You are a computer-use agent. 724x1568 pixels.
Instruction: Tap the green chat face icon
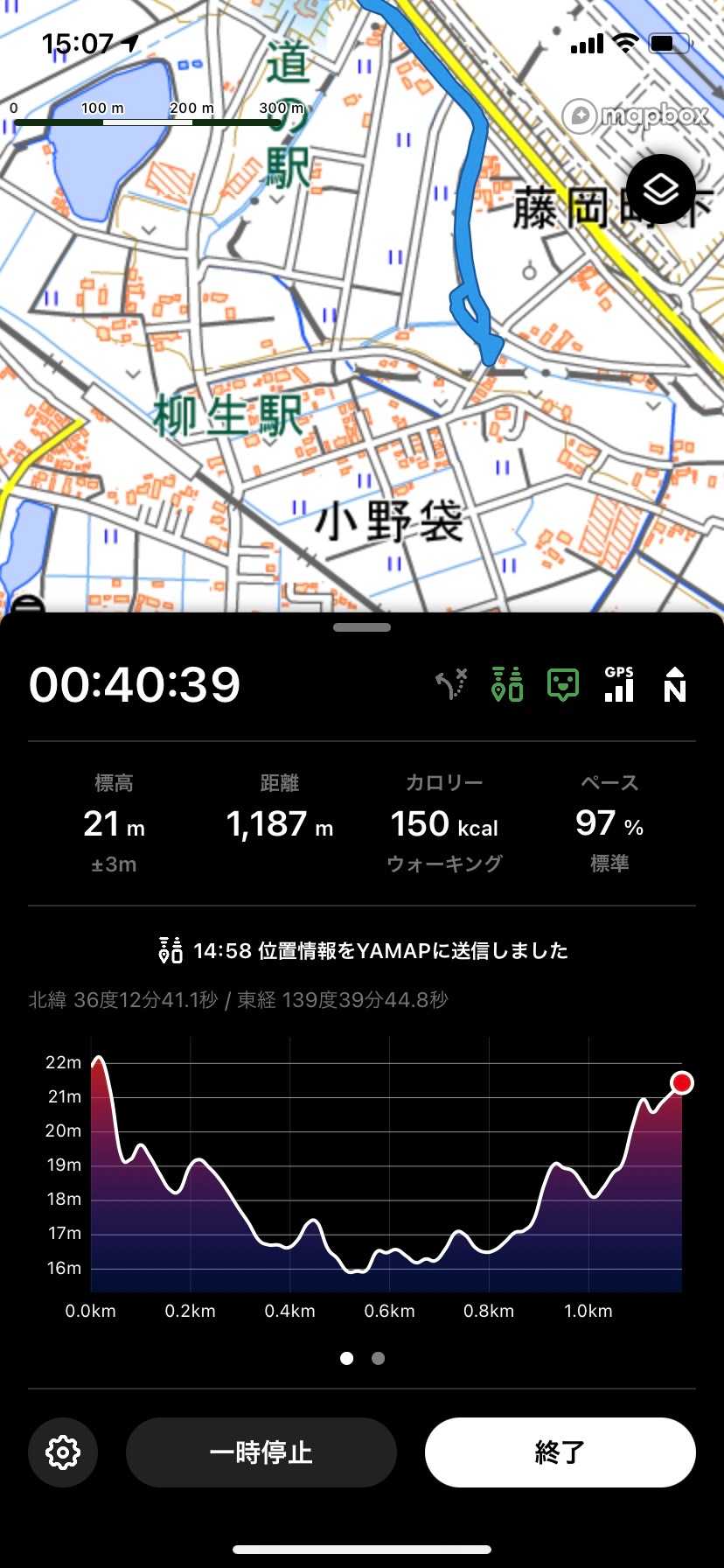pos(563,684)
